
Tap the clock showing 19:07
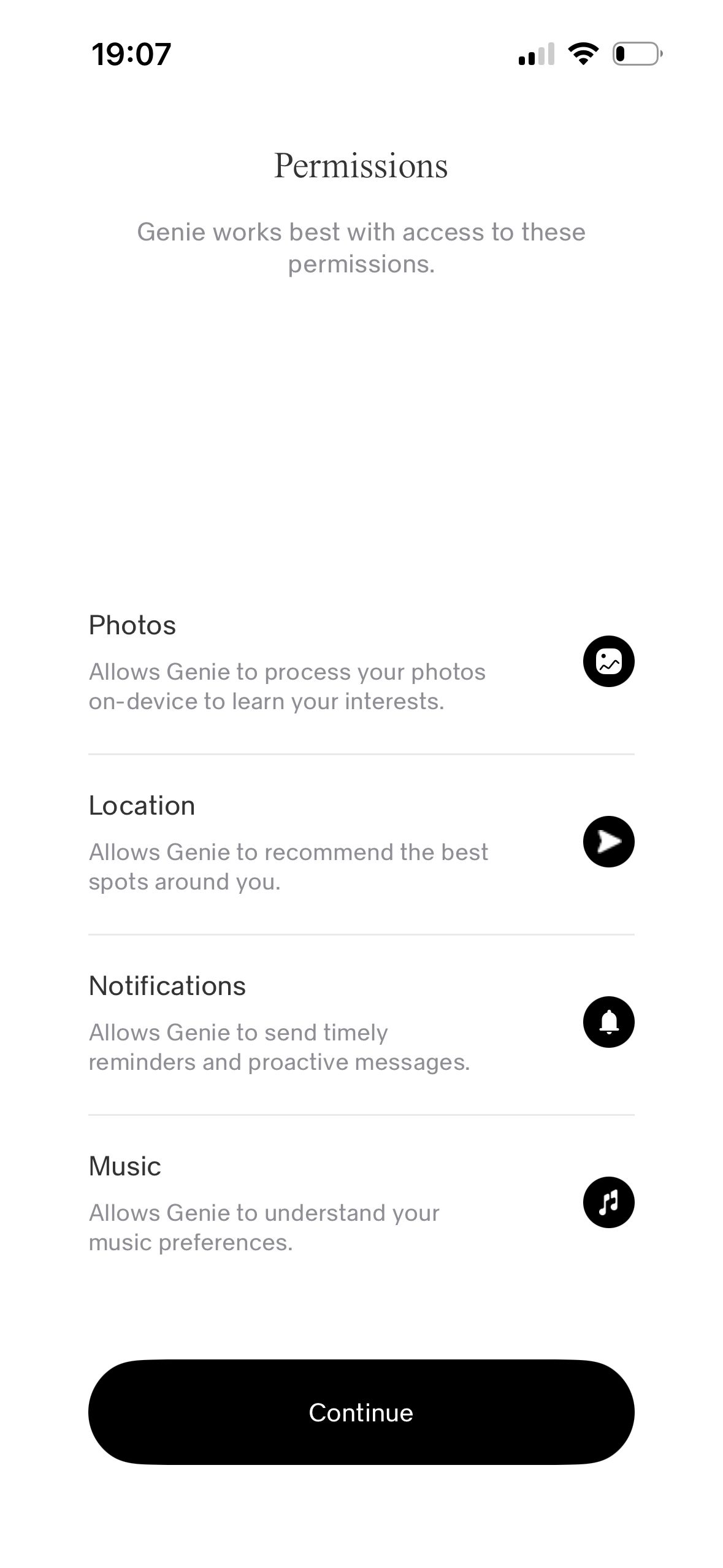132,54
